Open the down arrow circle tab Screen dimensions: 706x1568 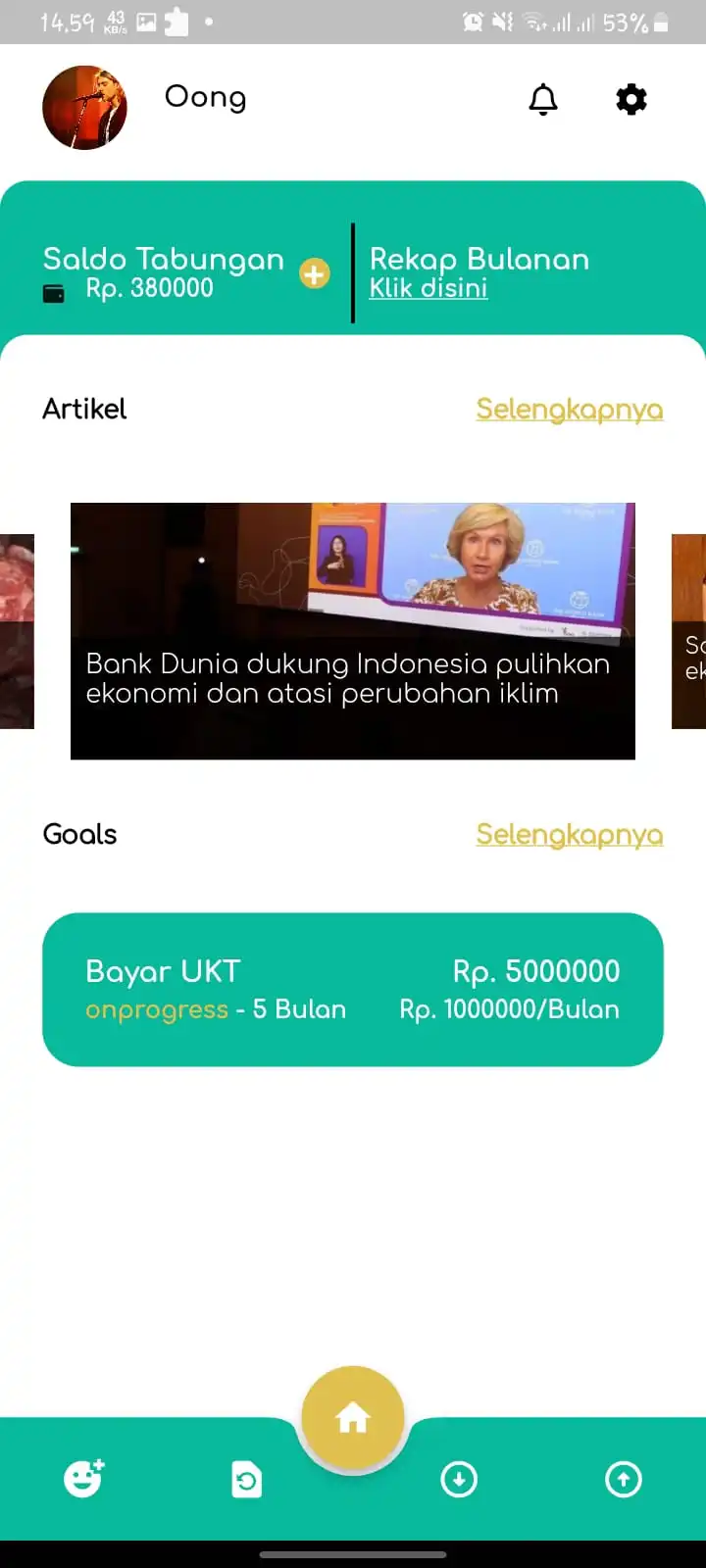click(x=459, y=1479)
